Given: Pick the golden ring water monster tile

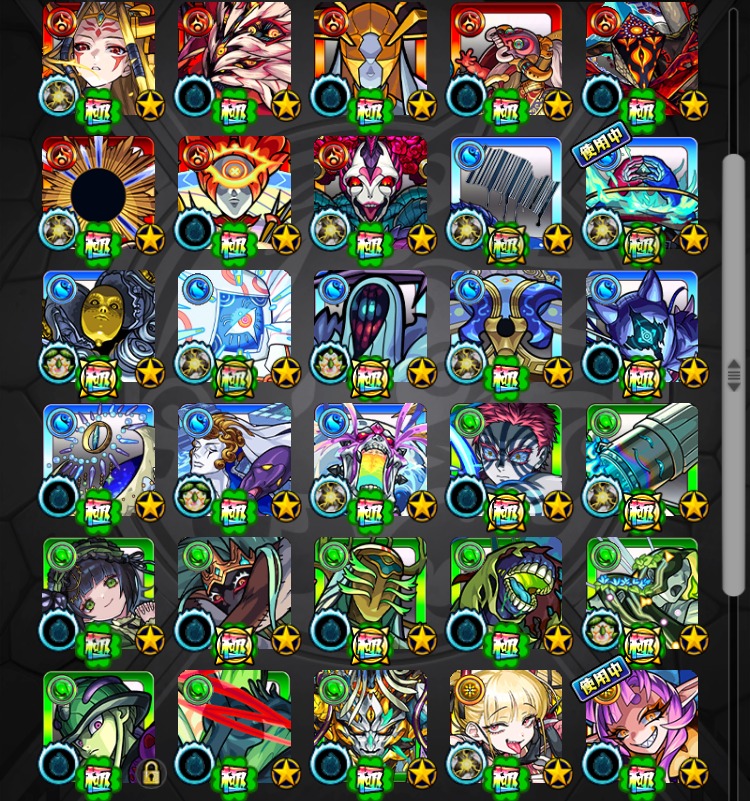Looking at the screenshot, I should pos(98,460).
